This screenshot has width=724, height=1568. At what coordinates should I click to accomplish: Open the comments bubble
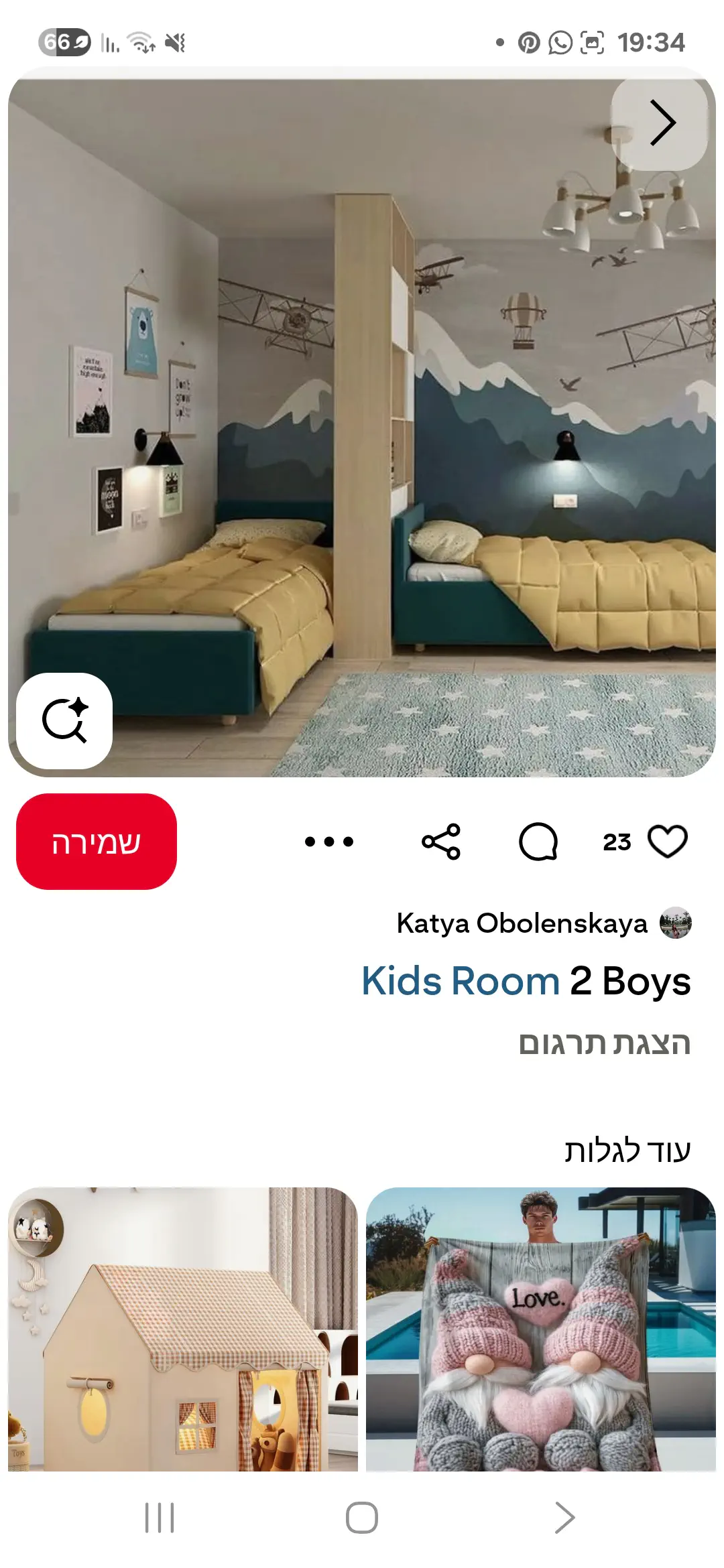(538, 842)
